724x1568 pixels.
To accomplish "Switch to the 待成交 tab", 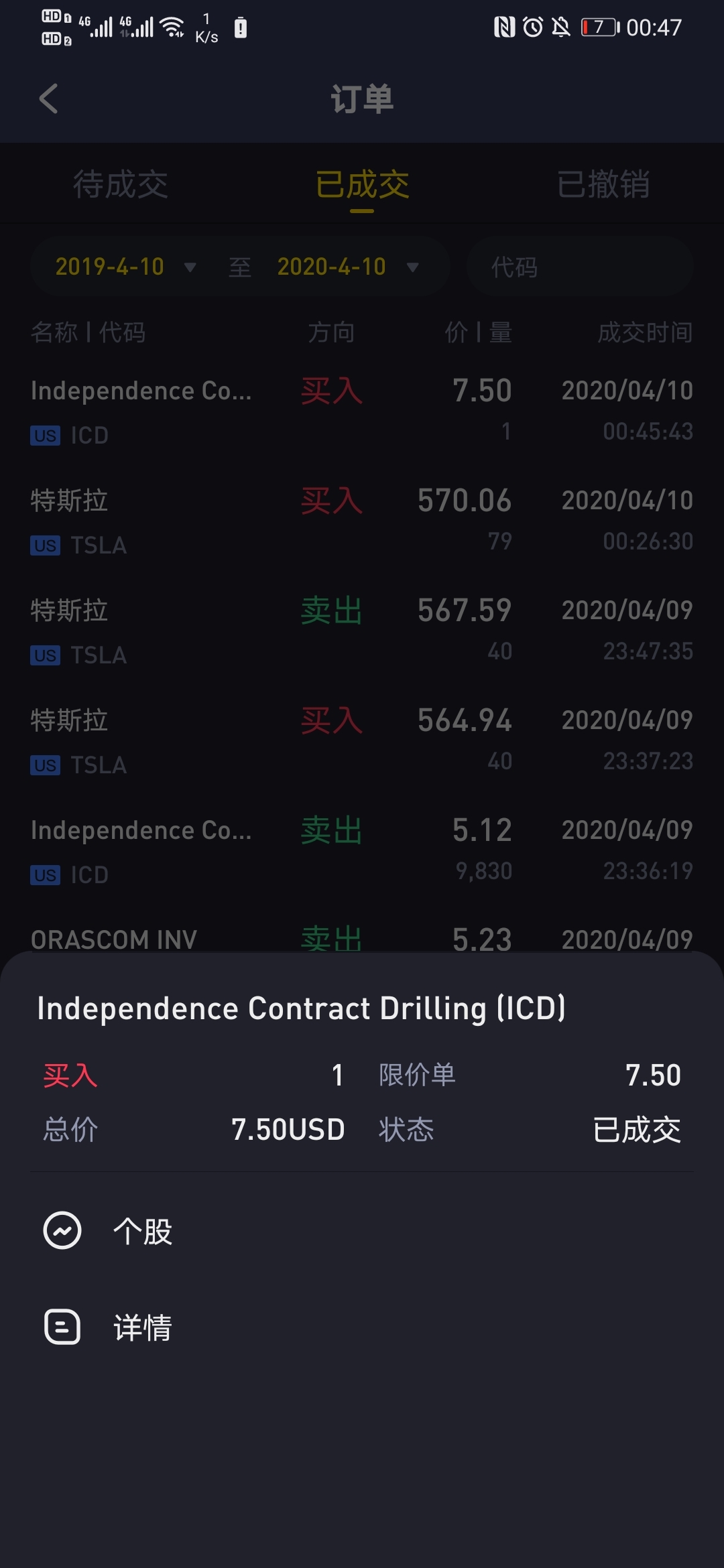I will pos(121,184).
